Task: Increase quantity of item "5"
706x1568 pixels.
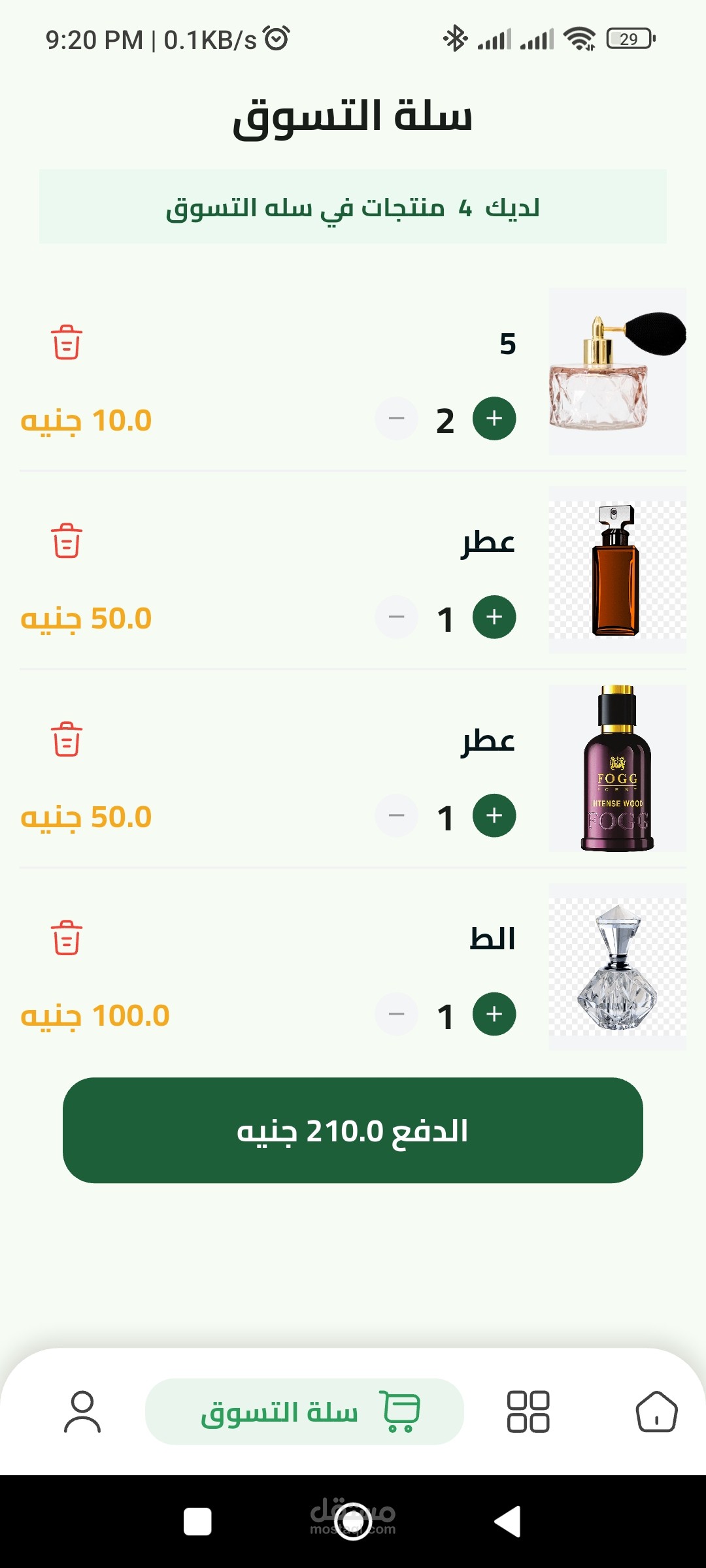Action: tap(494, 418)
